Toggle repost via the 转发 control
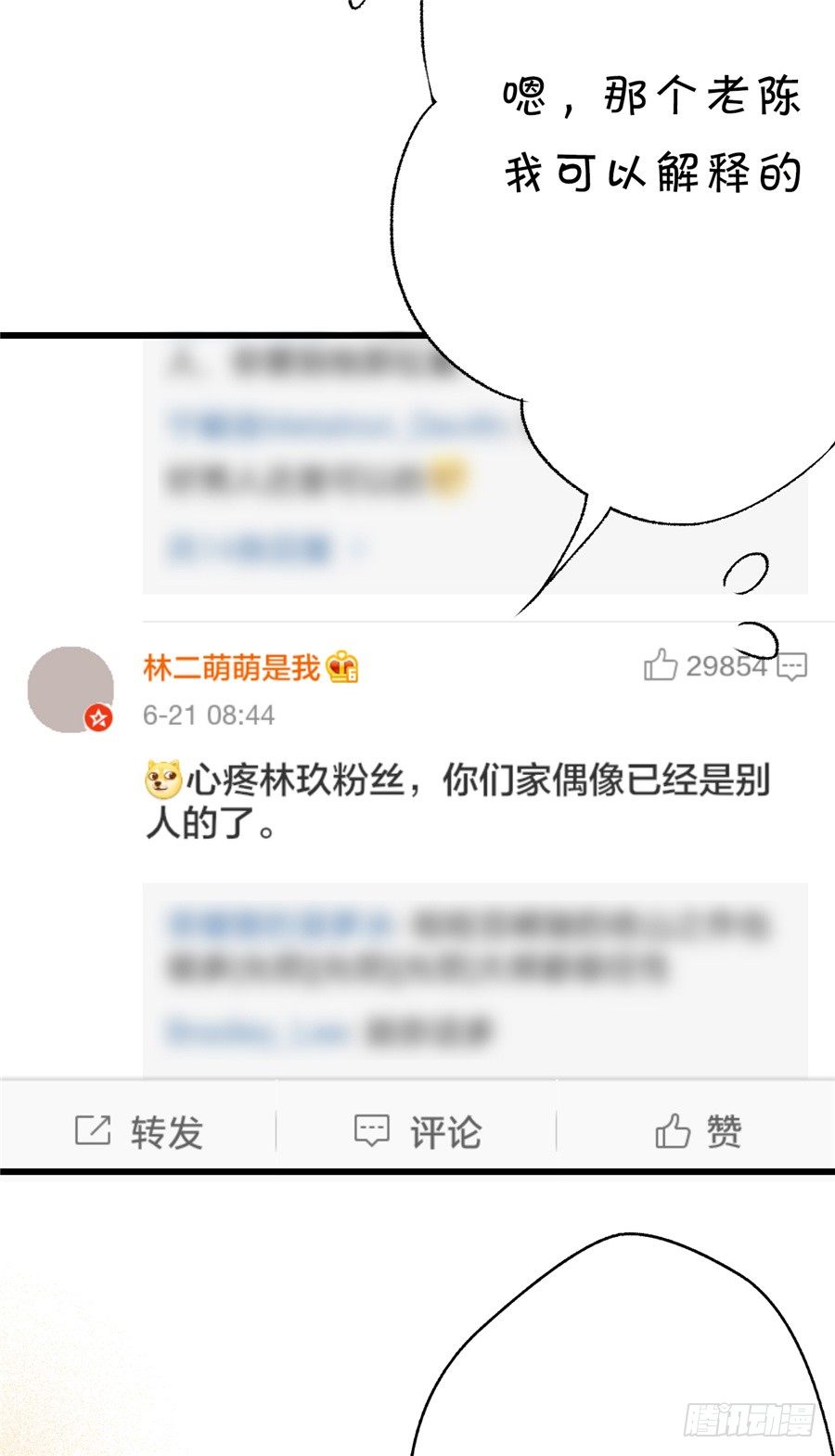 (x=139, y=1131)
